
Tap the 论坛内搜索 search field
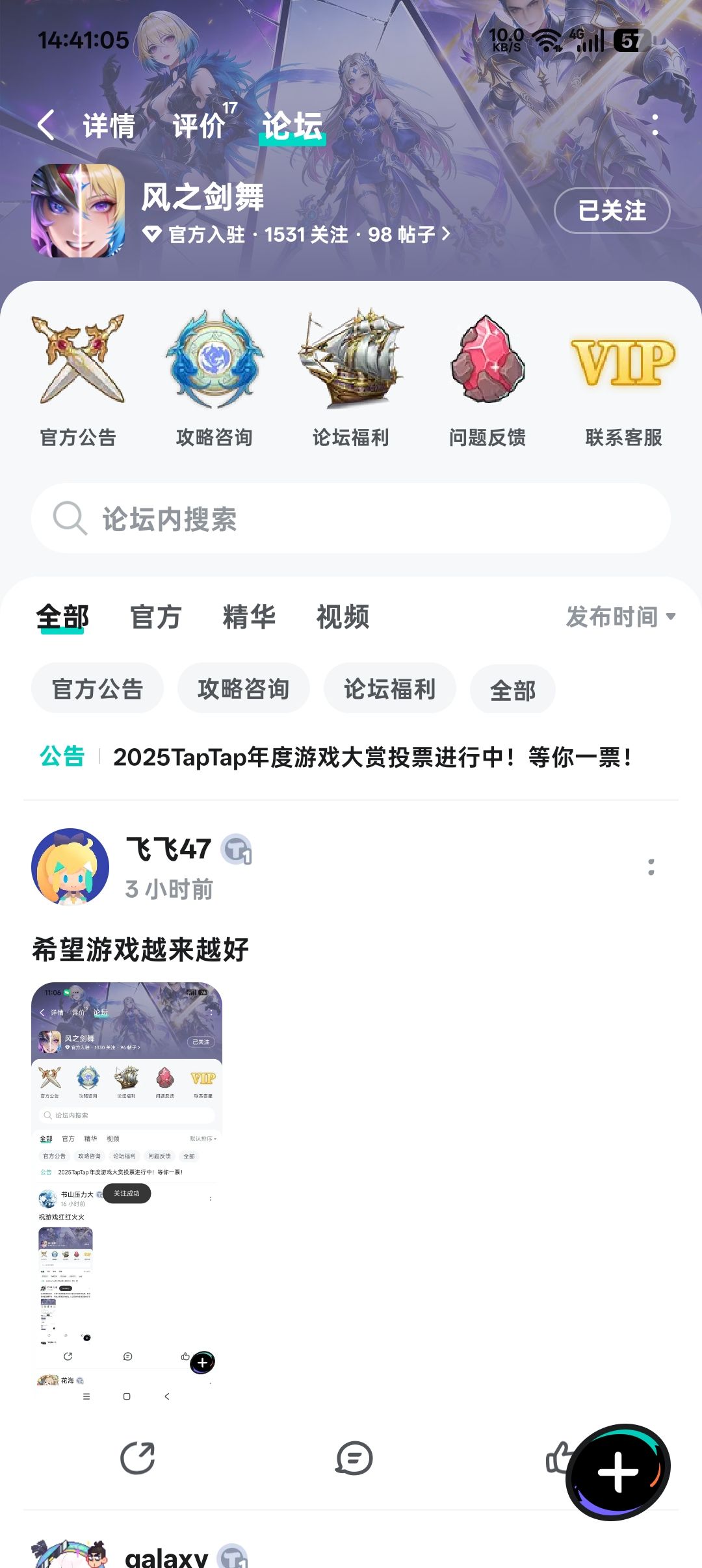351,518
